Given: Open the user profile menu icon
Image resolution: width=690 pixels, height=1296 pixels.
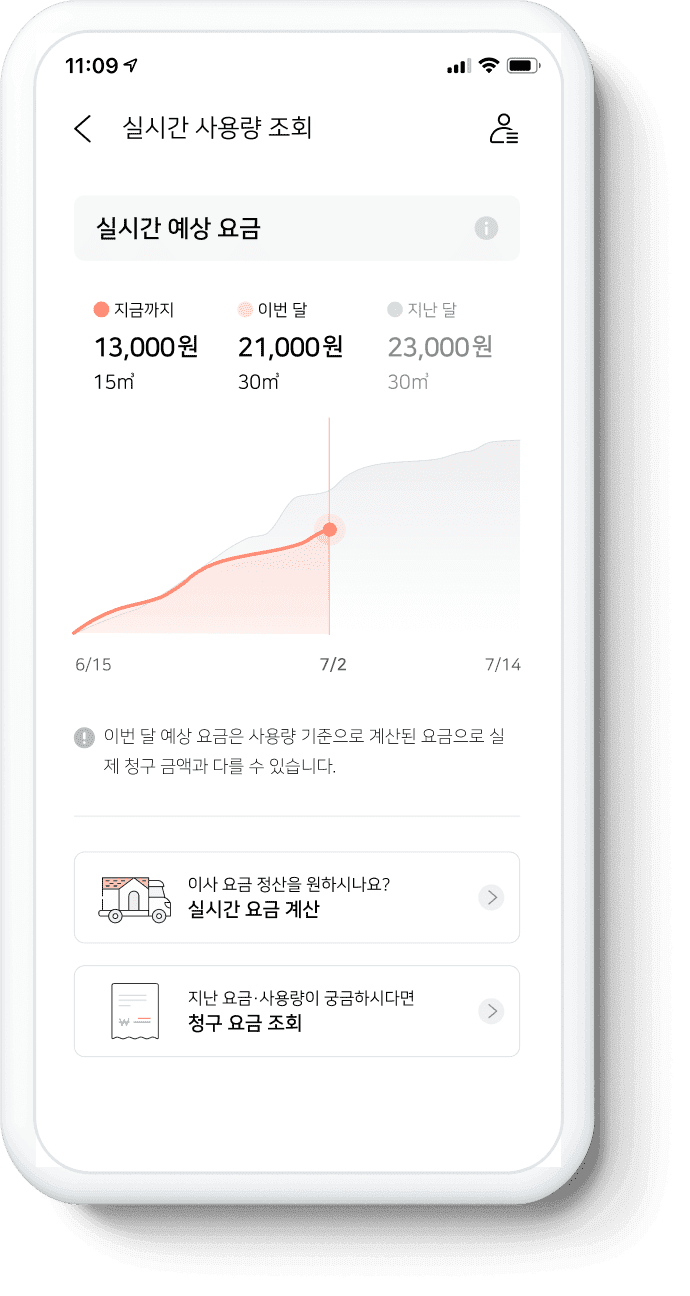Looking at the screenshot, I should click(503, 129).
